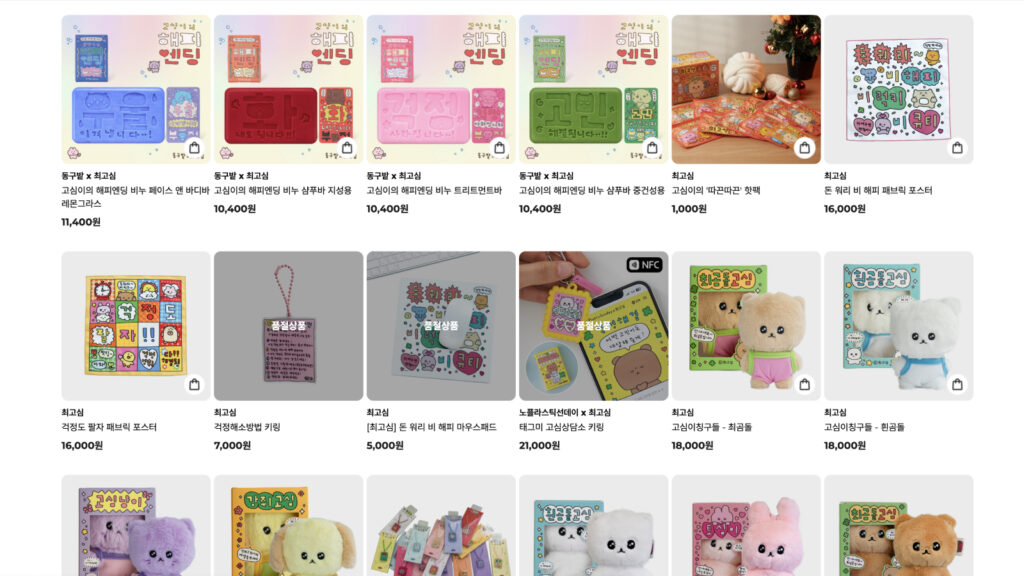Open the purple plush doll product tile
The width and height of the screenshot is (1024, 576).
coord(135,526)
